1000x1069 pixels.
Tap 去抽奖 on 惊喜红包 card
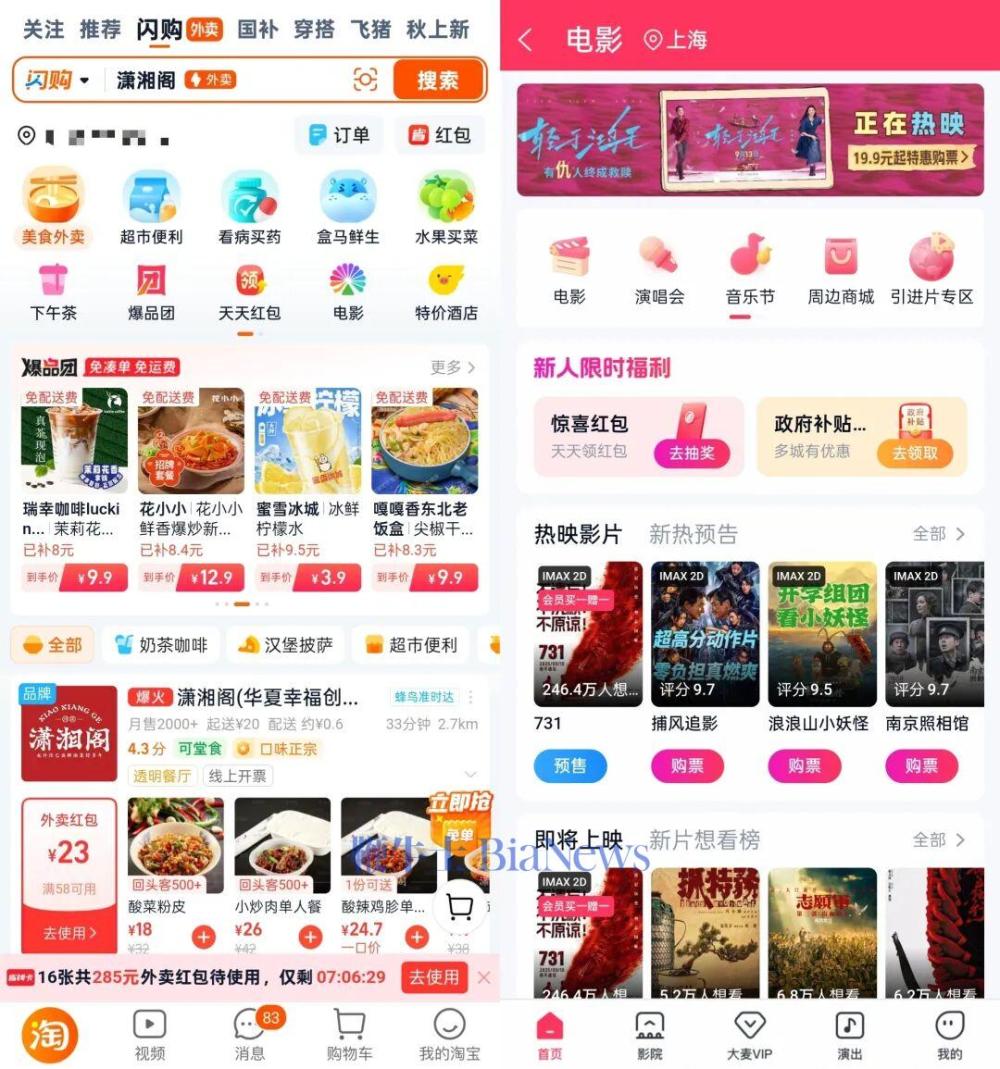[x=692, y=453]
